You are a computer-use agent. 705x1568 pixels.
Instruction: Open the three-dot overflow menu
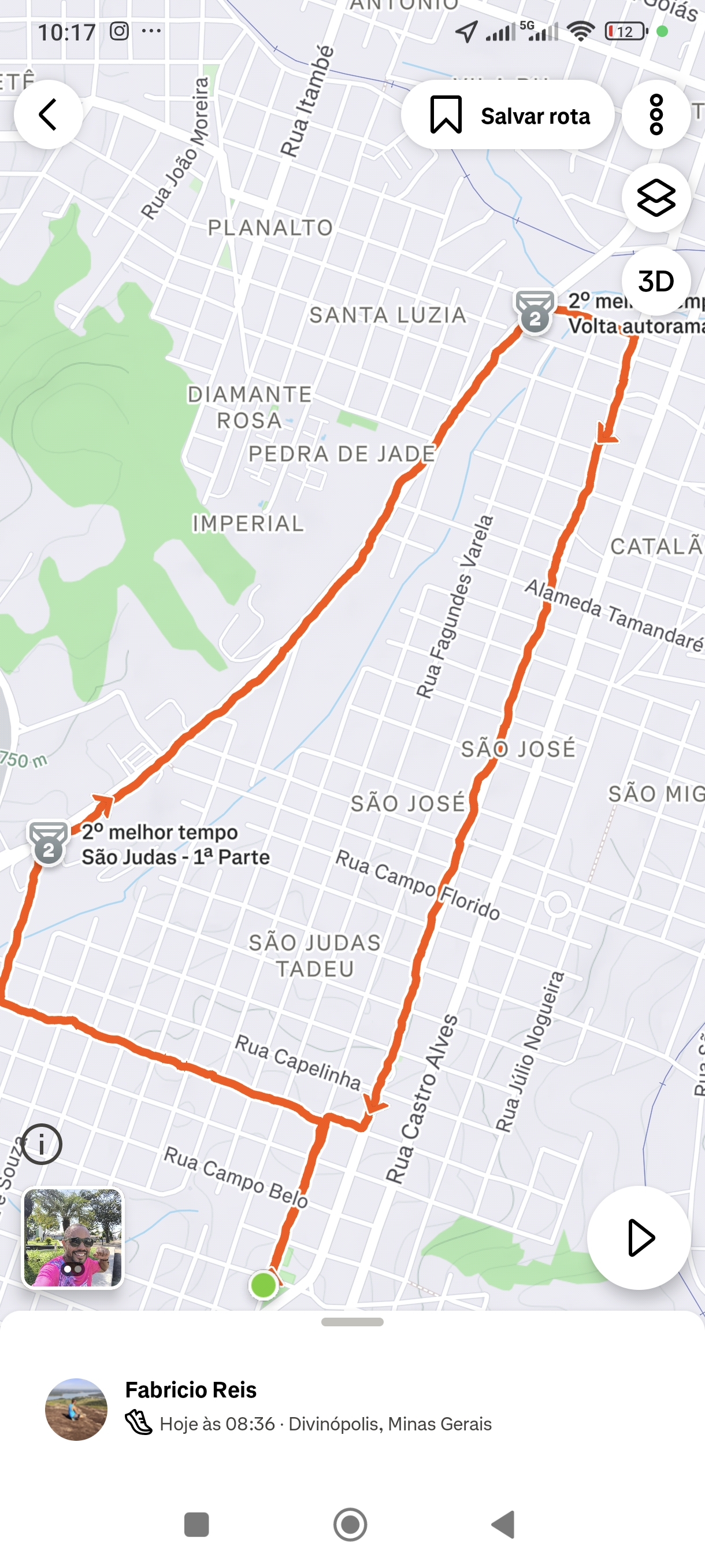click(656, 114)
